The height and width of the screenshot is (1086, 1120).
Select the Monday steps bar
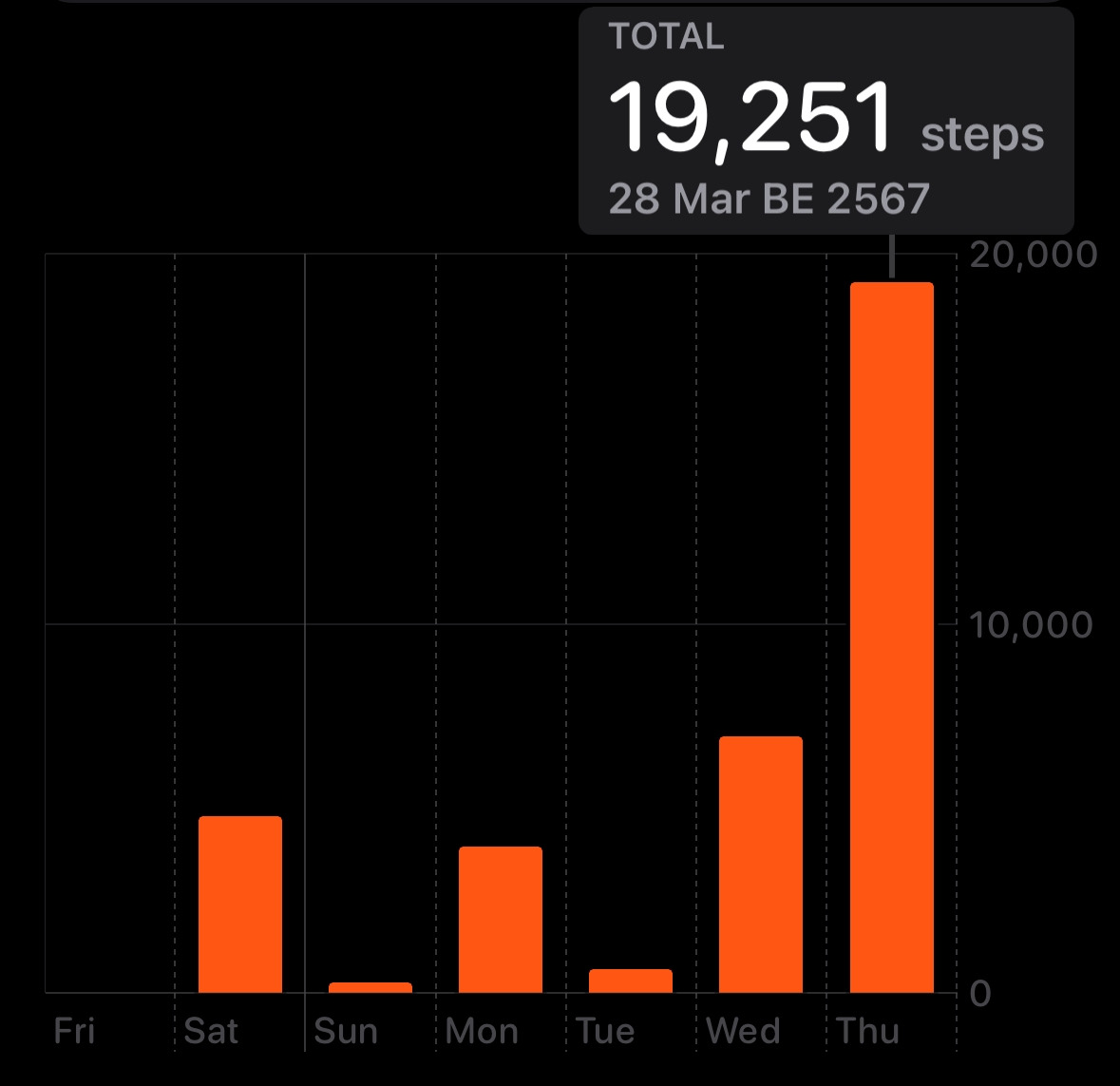click(501, 919)
